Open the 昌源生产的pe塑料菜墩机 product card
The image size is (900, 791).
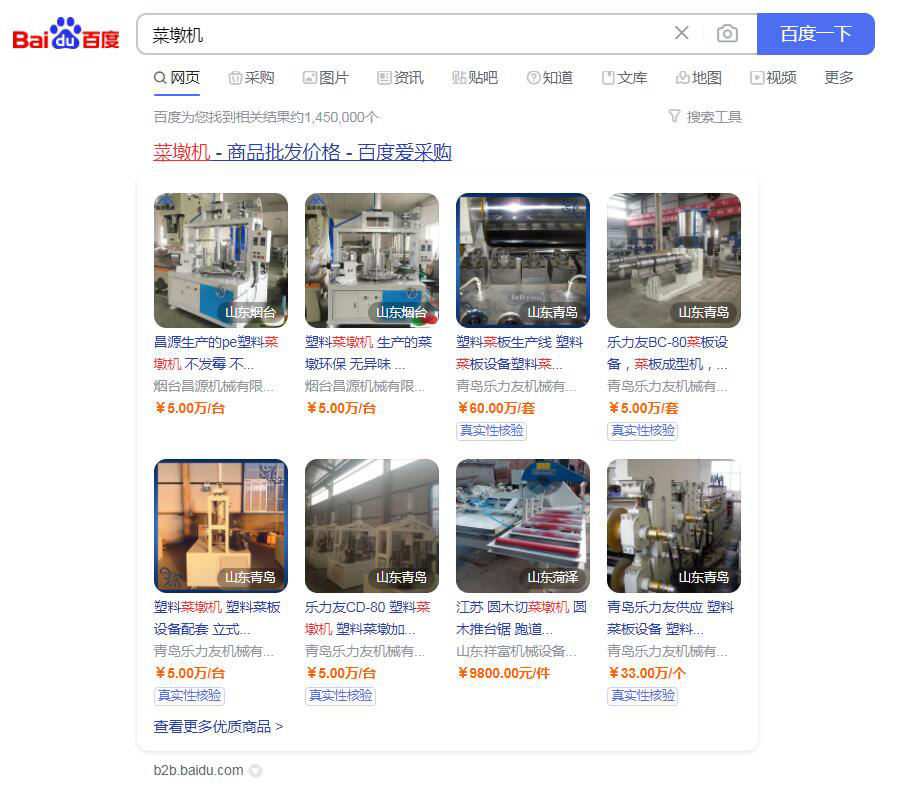pyautogui.click(x=220, y=260)
